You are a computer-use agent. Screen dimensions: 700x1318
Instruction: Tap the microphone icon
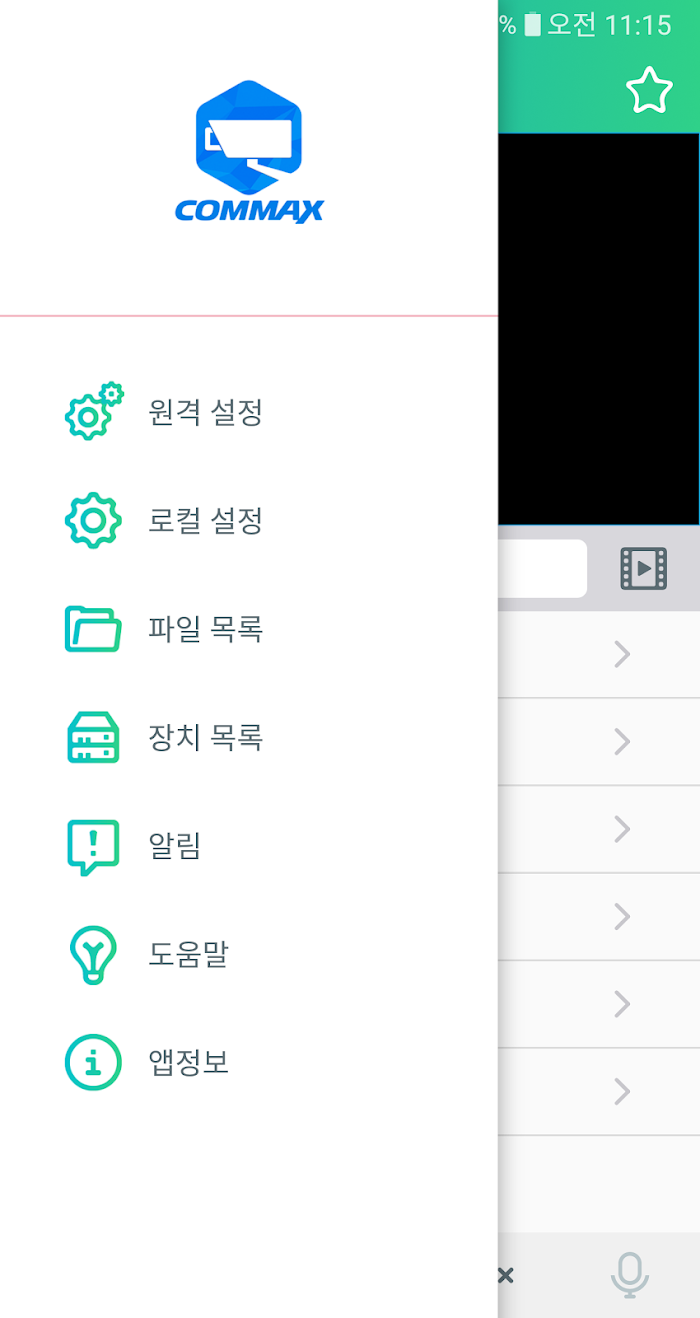pyautogui.click(x=629, y=1275)
